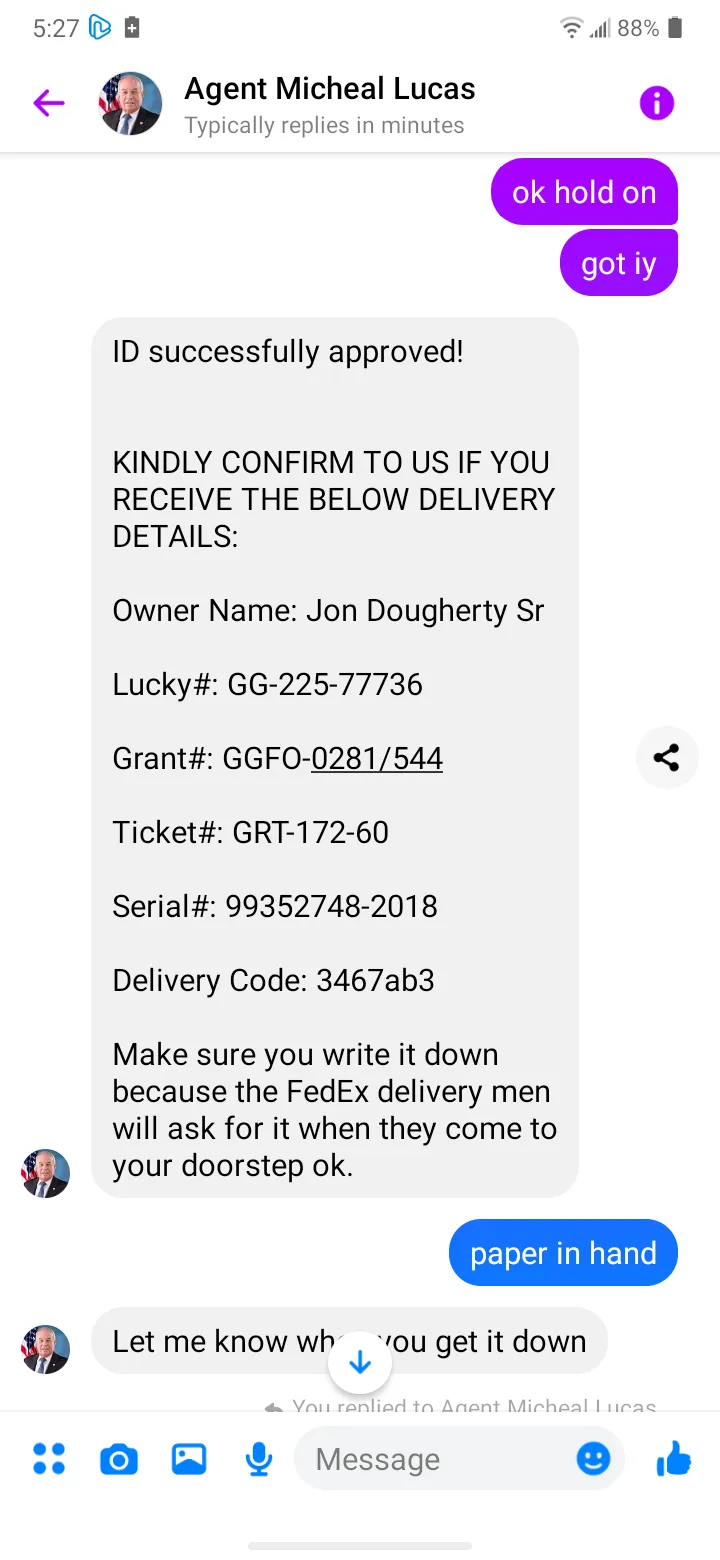Jump to latest messages with down arrow
720x1560 pixels.
pos(360,1362)
